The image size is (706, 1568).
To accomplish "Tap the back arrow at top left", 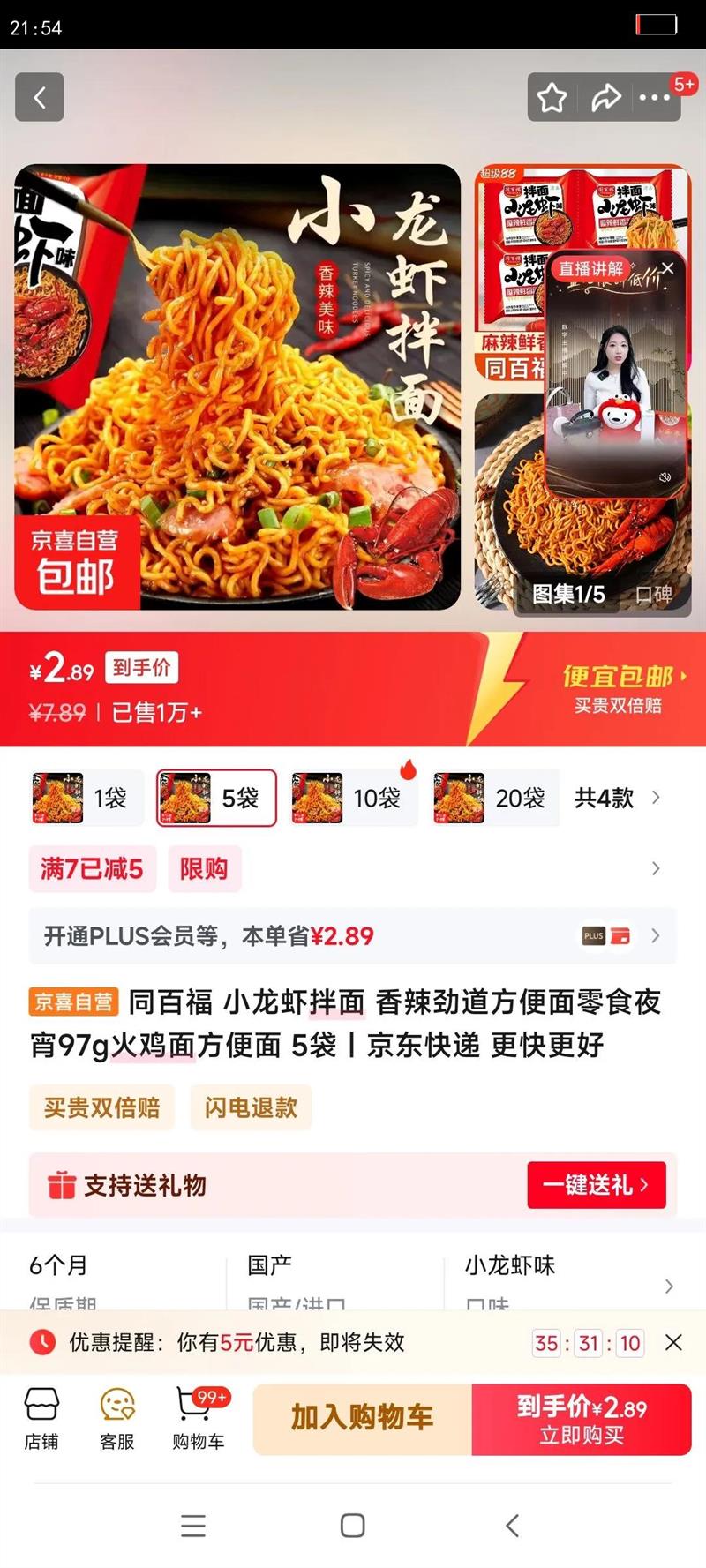I will click(x=40, y=97).
